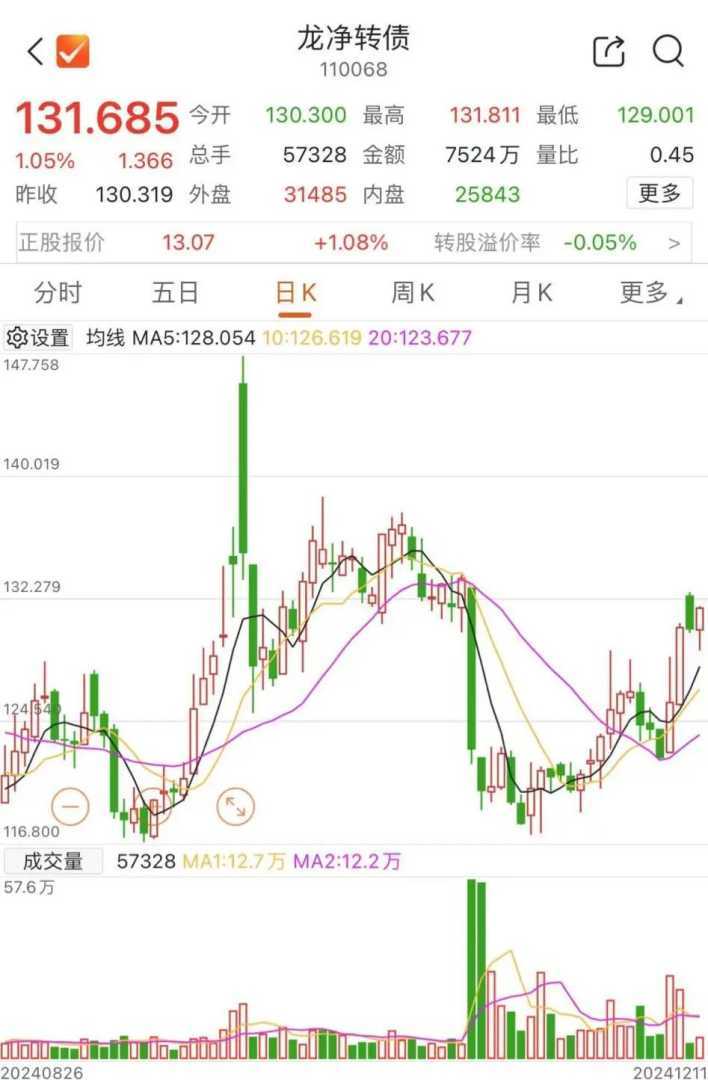Show more quote details with 更多 button

pyautogui.click(x=660, y=193)
